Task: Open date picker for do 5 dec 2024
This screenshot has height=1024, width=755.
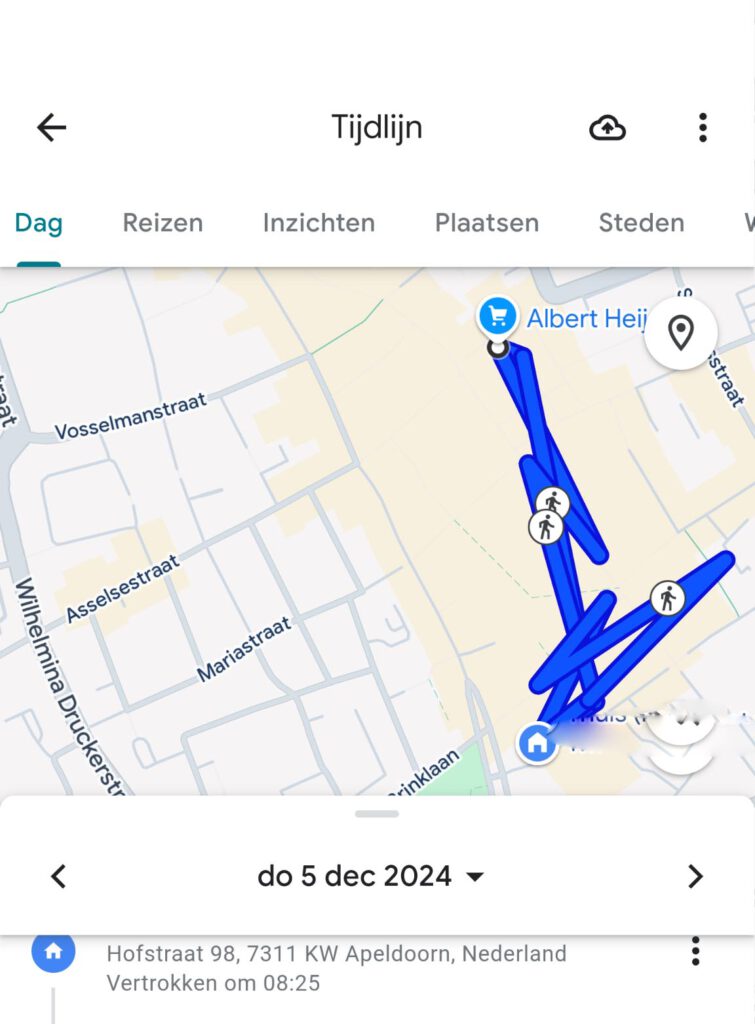Action: tap(370, 877)
